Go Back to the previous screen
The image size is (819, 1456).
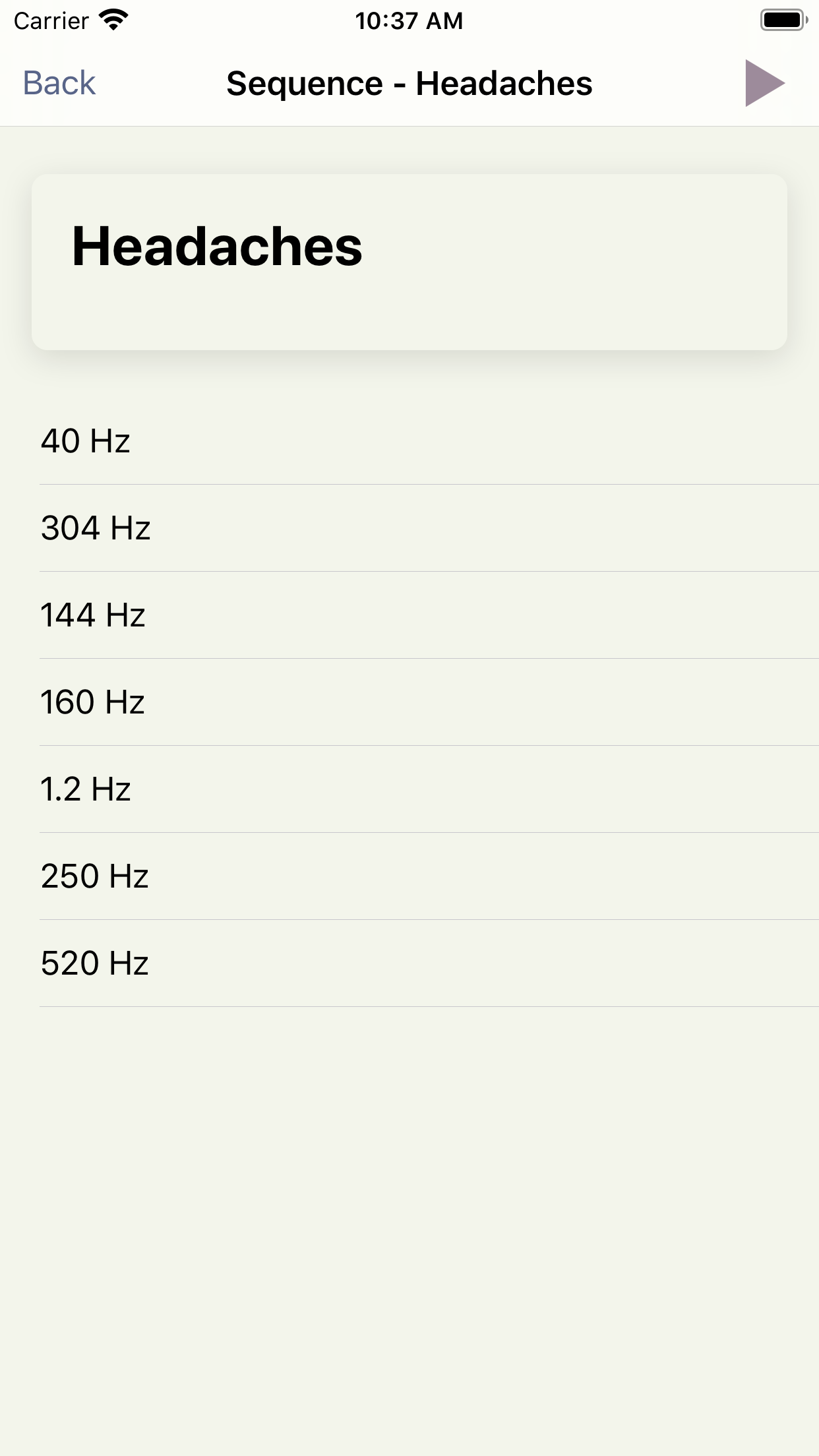58,83
